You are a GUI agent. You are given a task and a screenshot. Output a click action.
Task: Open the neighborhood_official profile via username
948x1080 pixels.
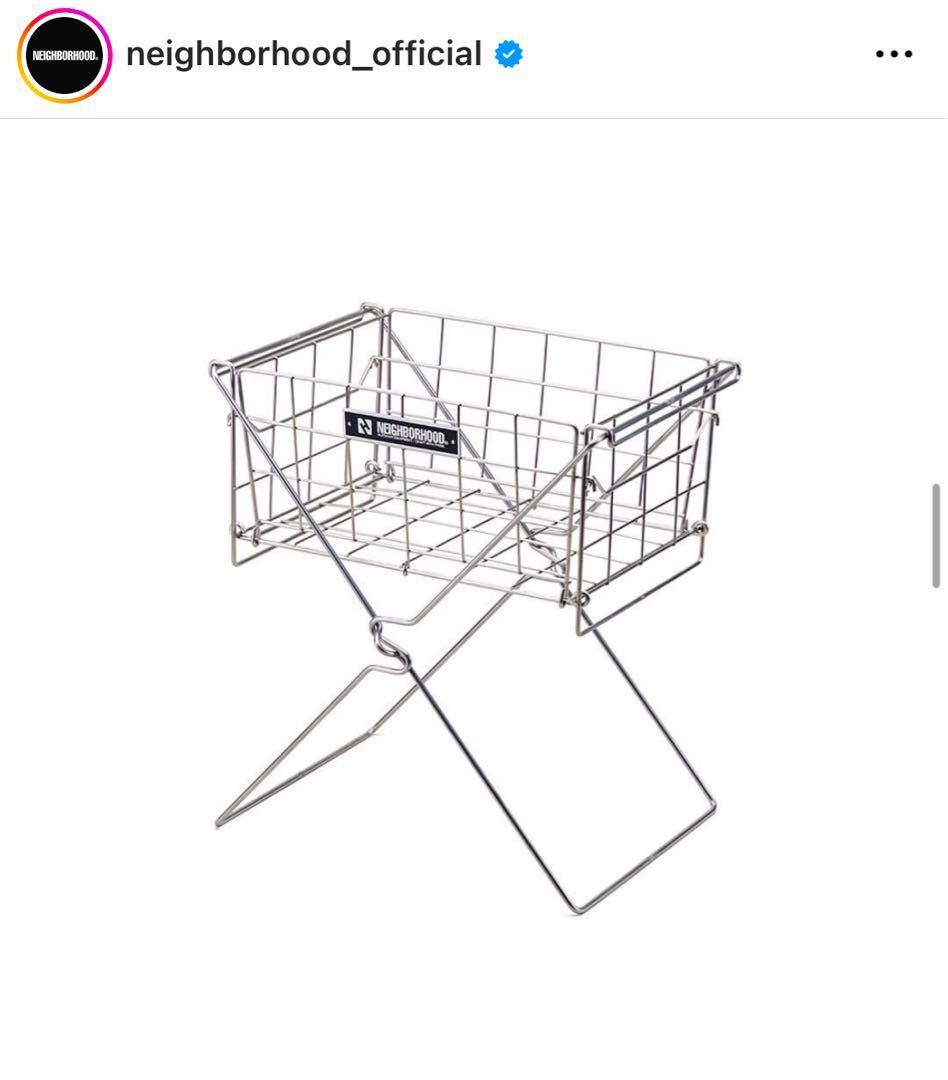click(304, 54)
